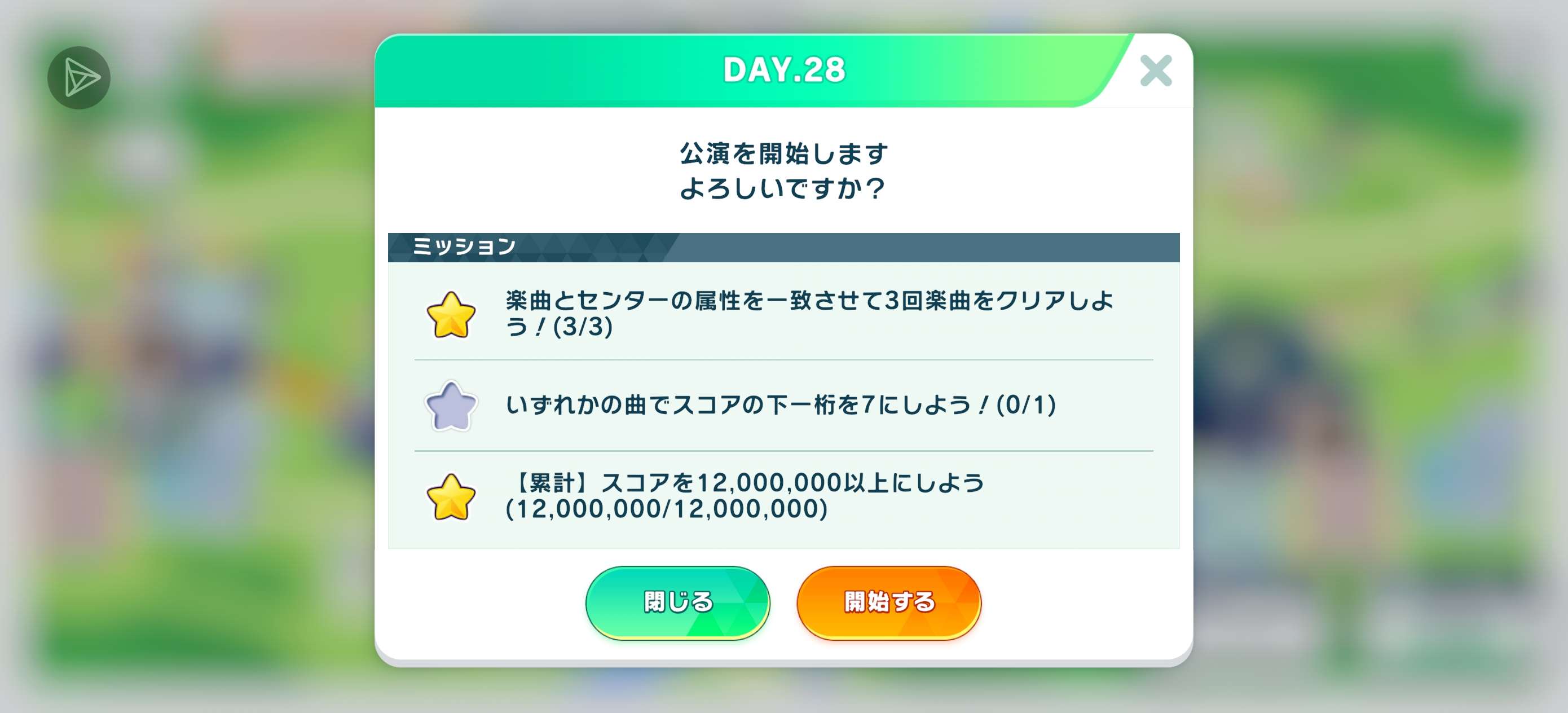This screenshot has height=713, width=1568.
Task: Start the performance with 開始する
Action: [x=889, y=601]
